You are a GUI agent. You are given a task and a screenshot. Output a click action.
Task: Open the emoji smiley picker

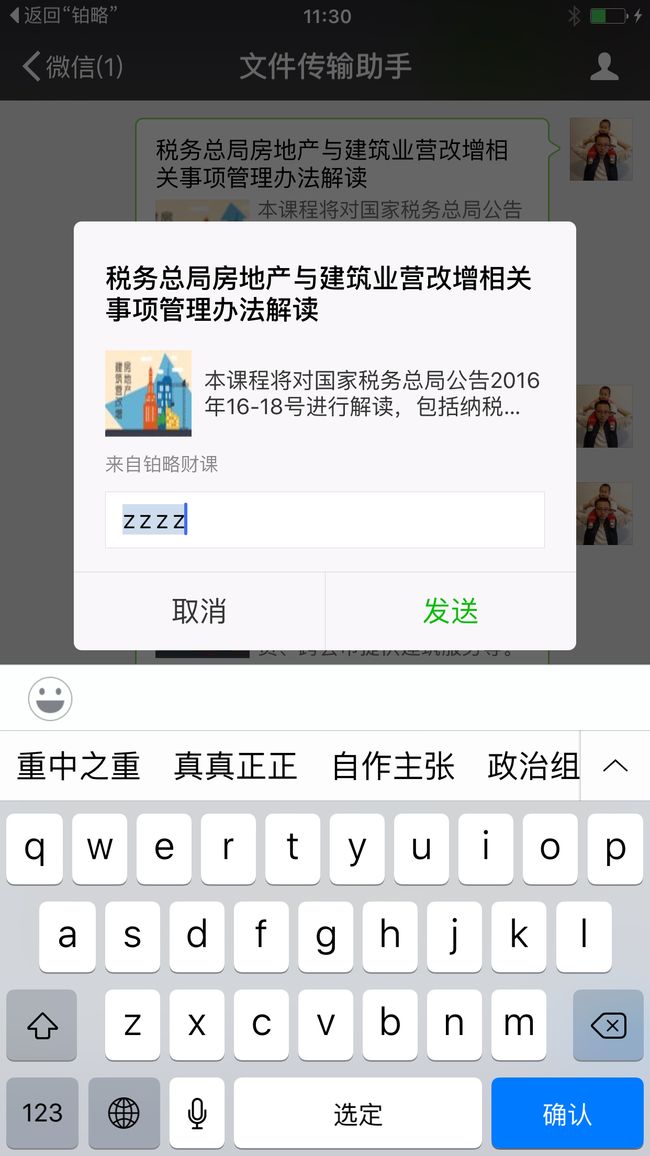point(50,698)
